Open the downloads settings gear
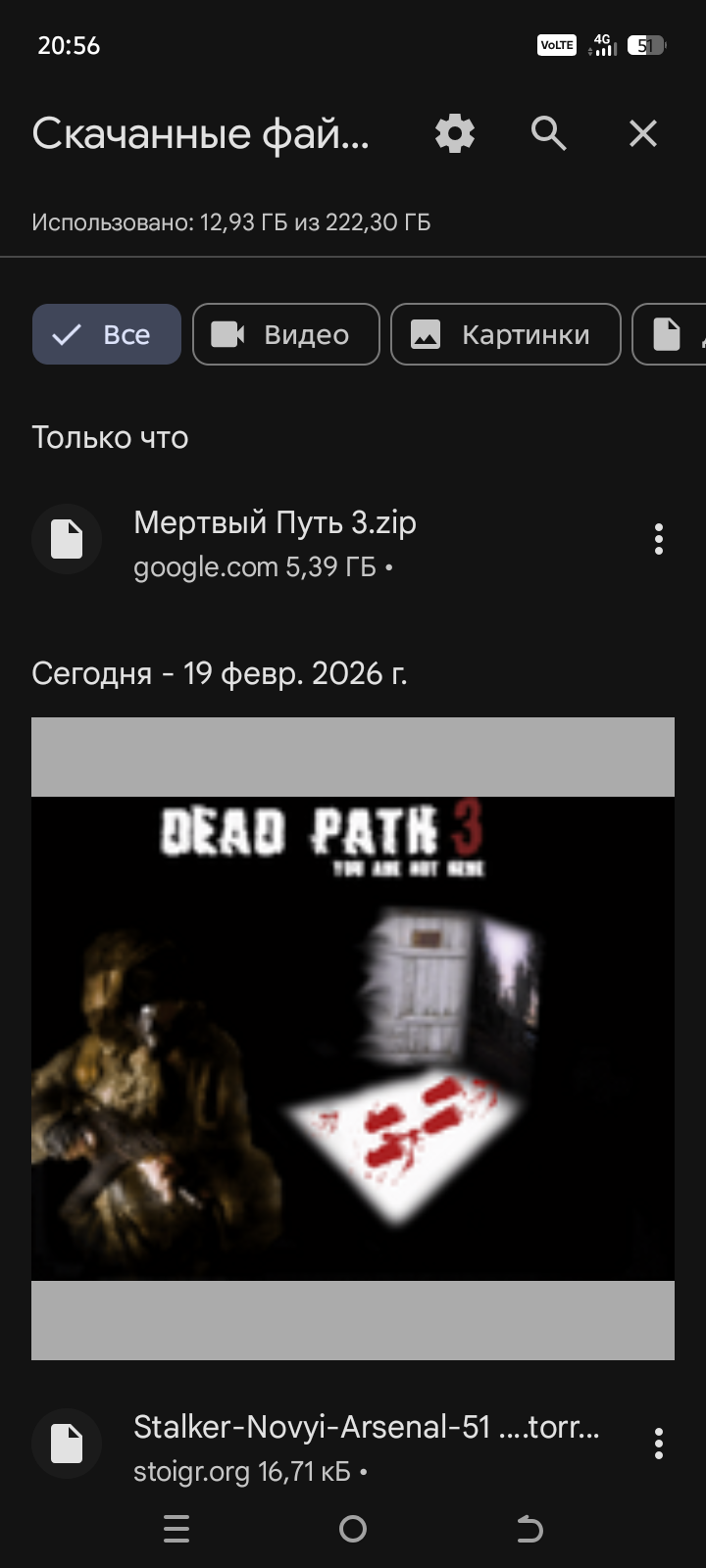Viewport: 706px width, 1568px height. pyautogui.click(x=454, y=133)
